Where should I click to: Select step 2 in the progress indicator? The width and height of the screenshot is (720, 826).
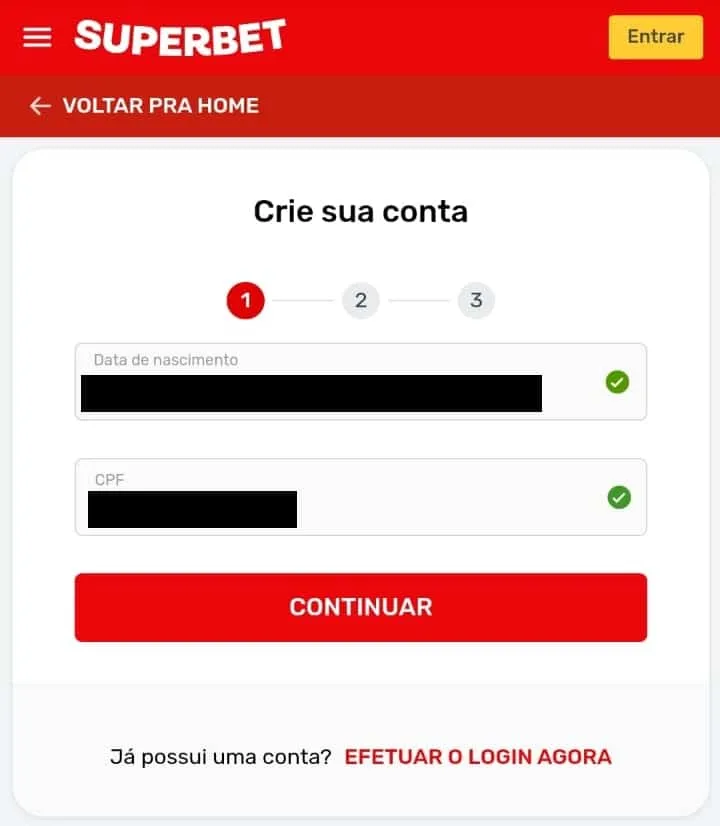361,300
